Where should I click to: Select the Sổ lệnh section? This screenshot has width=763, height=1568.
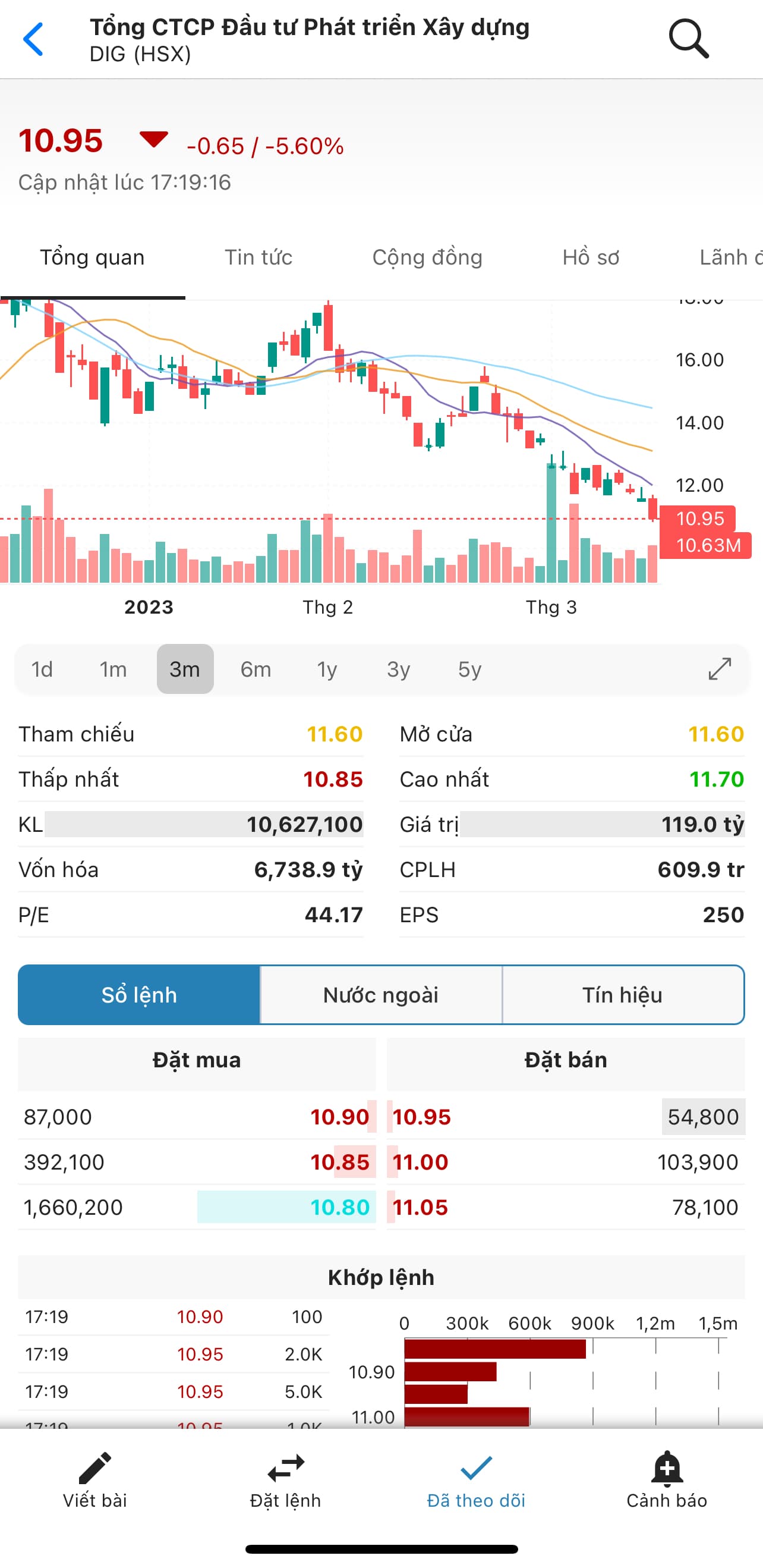click(x=139, y=995)
